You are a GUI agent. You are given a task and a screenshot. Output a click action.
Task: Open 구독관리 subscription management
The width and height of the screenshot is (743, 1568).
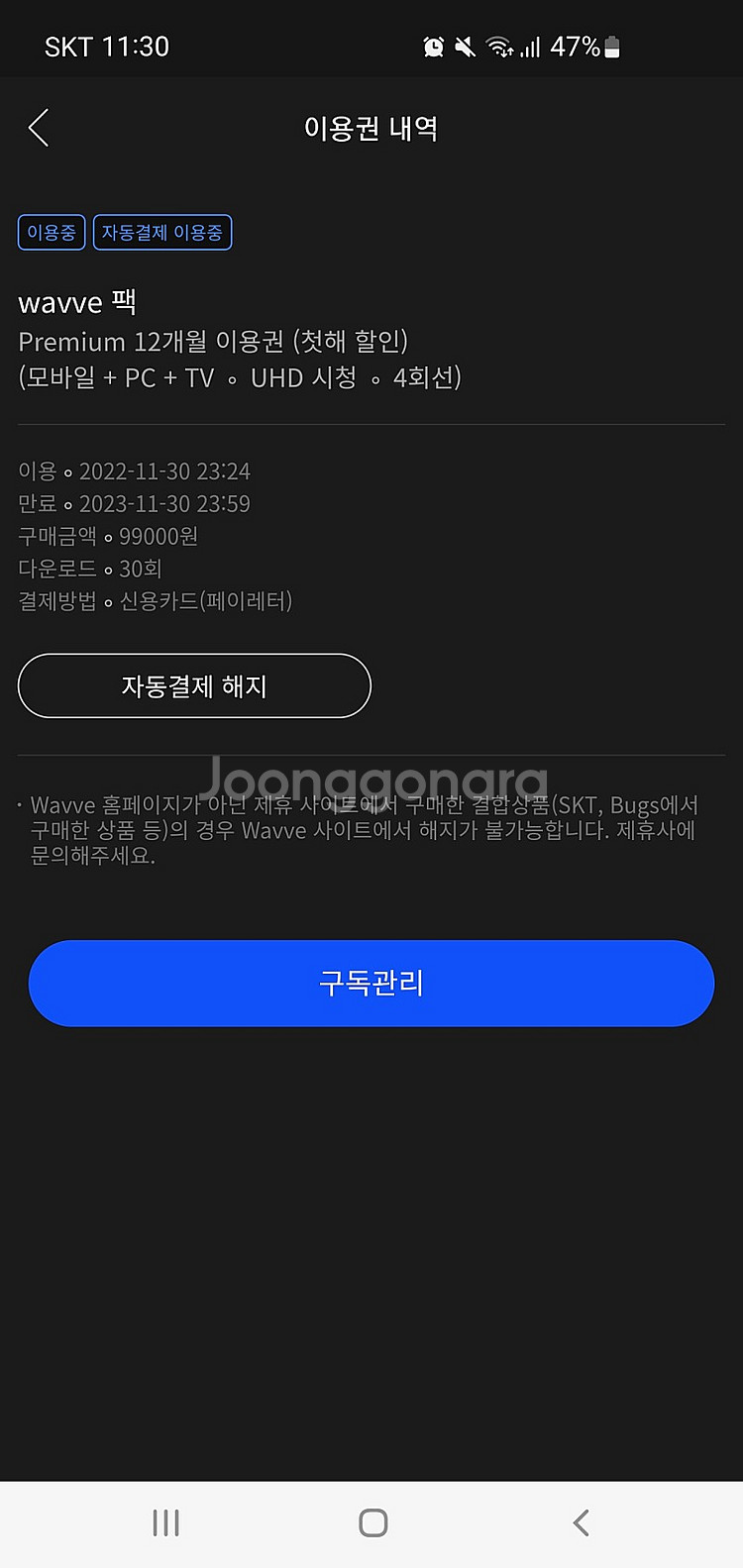(371, 983)
